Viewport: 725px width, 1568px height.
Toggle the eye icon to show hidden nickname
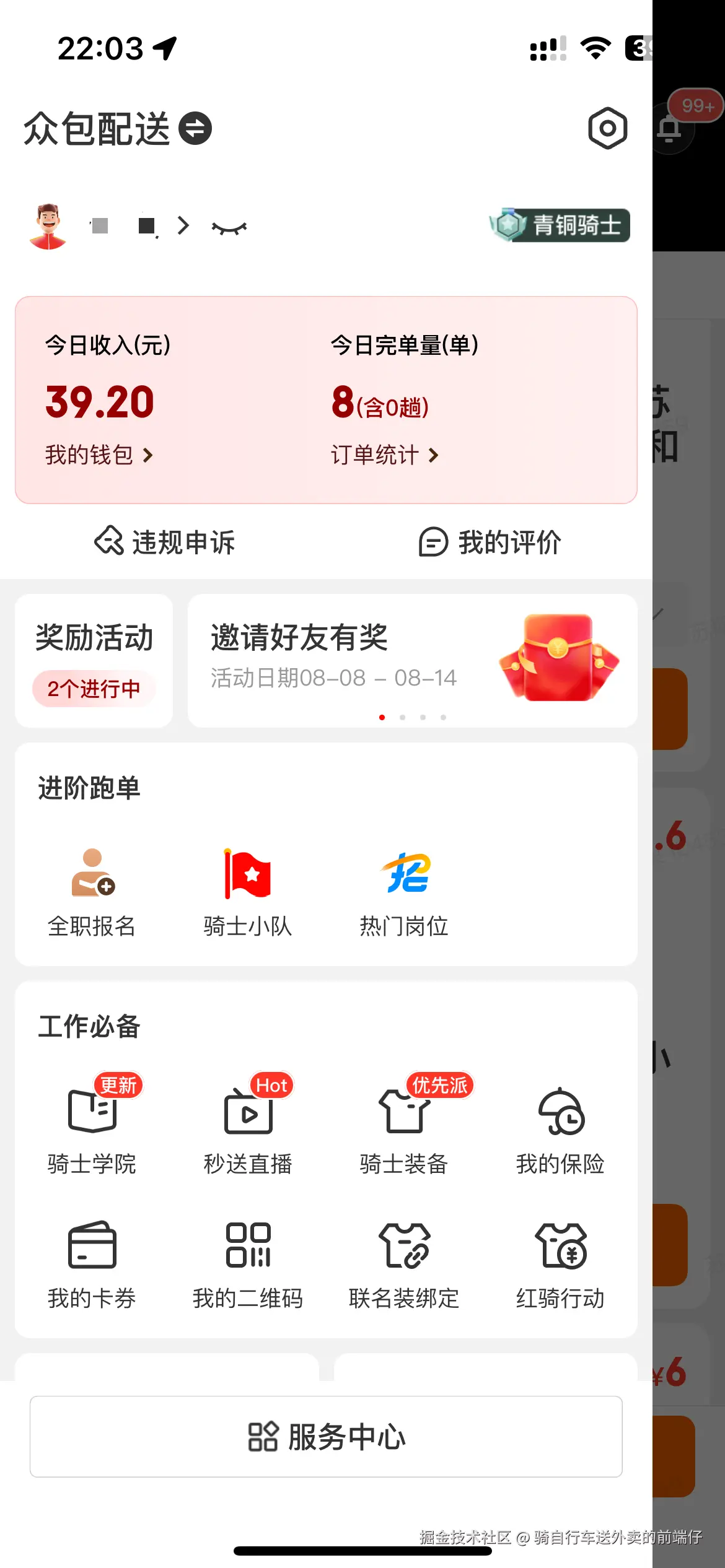click(x=229, y=226)
